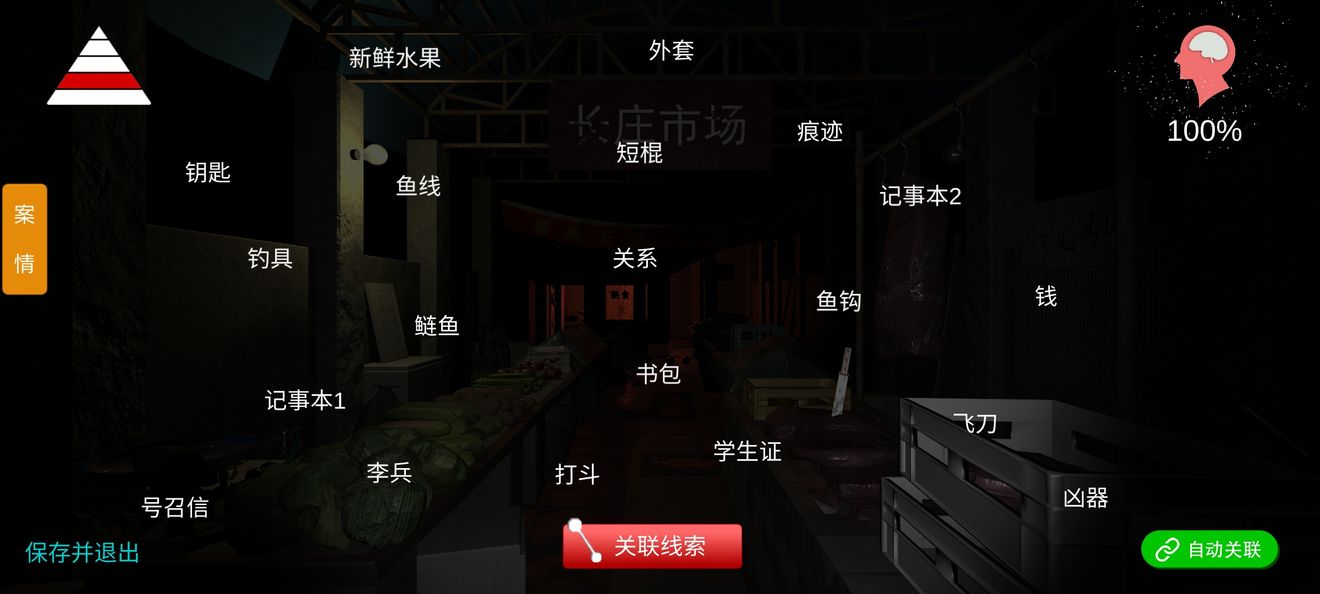The width and height of the screenshot is (1320, 594).
Task: Pick the 钥匙 clue
Action: (x=208, y=173)
